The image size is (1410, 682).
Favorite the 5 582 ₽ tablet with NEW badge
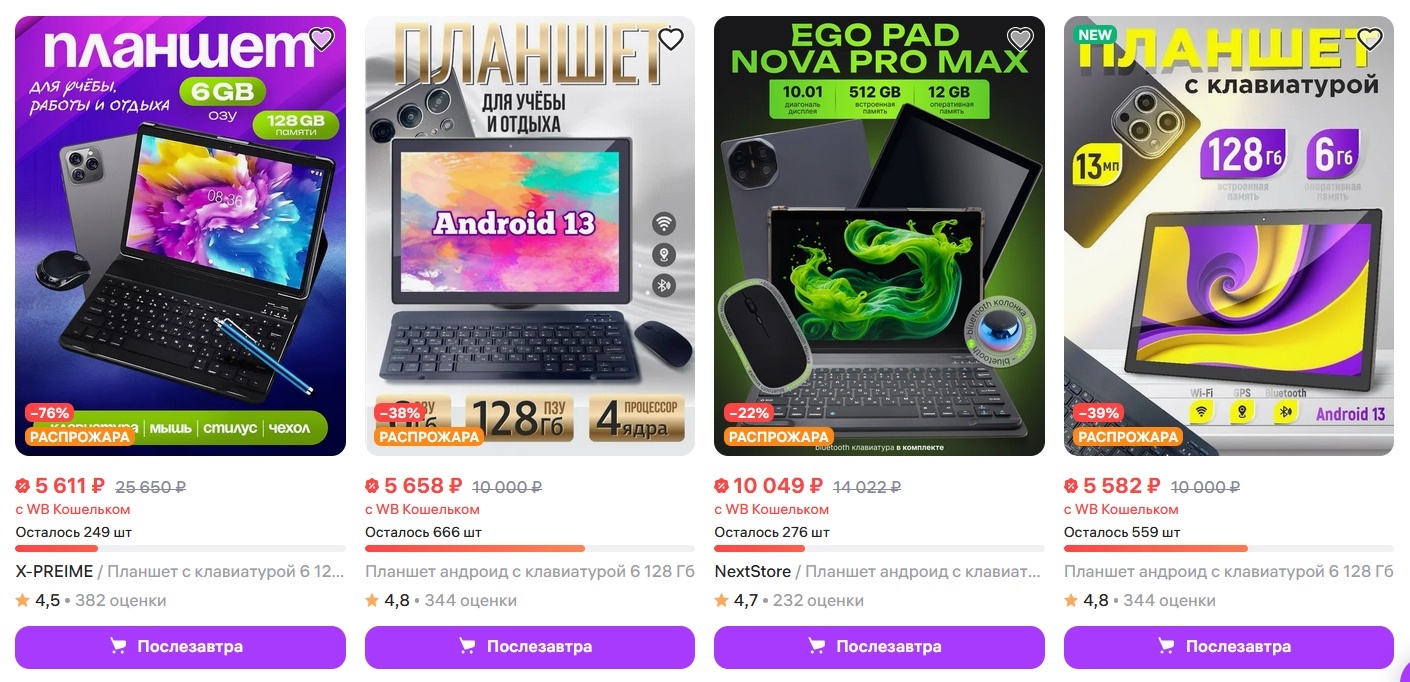click(1369, 39)
